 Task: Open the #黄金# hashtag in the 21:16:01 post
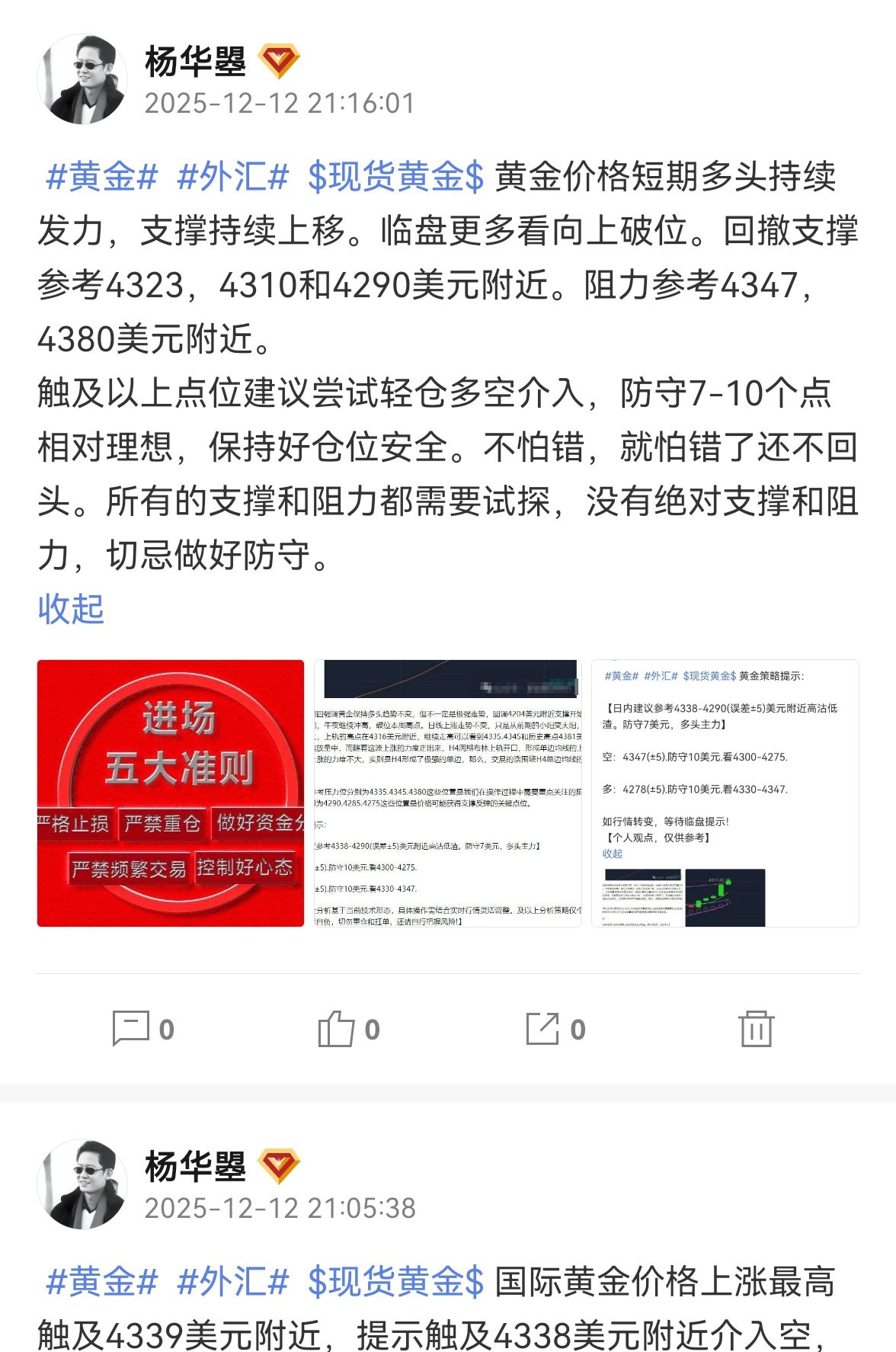point(101,177)
